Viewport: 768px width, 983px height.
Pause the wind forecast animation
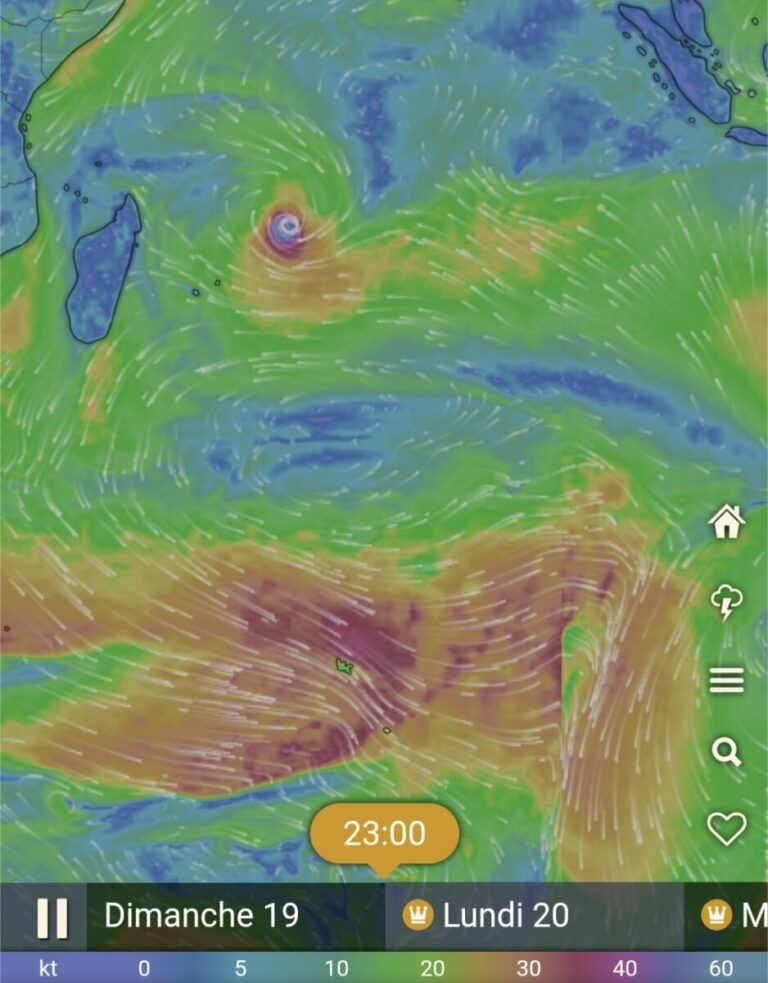coord(52,917)
